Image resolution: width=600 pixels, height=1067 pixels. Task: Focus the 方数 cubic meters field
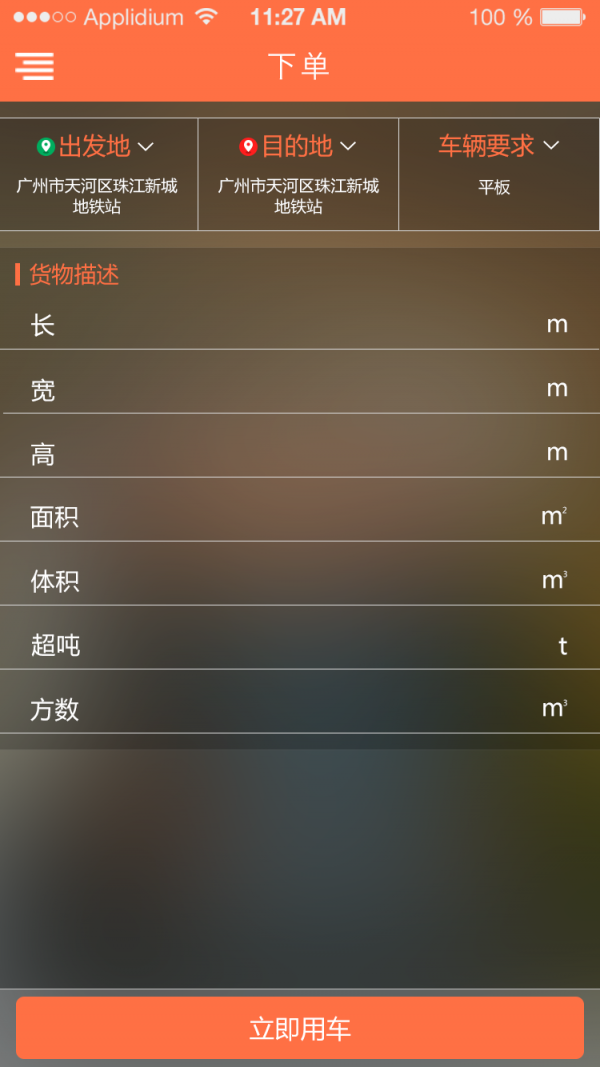pos(300,709)
